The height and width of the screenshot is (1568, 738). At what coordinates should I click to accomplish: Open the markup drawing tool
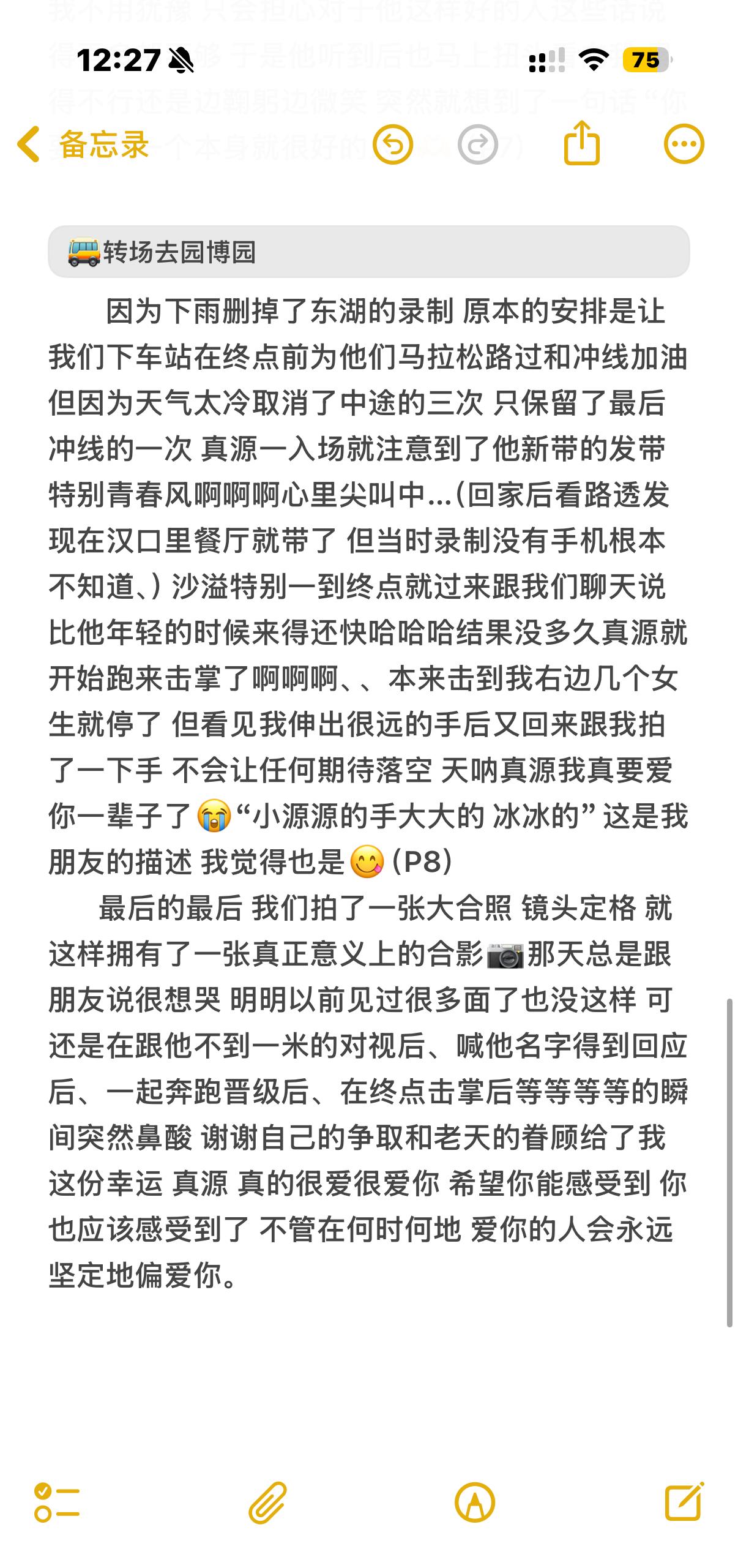pos(475,1502)
